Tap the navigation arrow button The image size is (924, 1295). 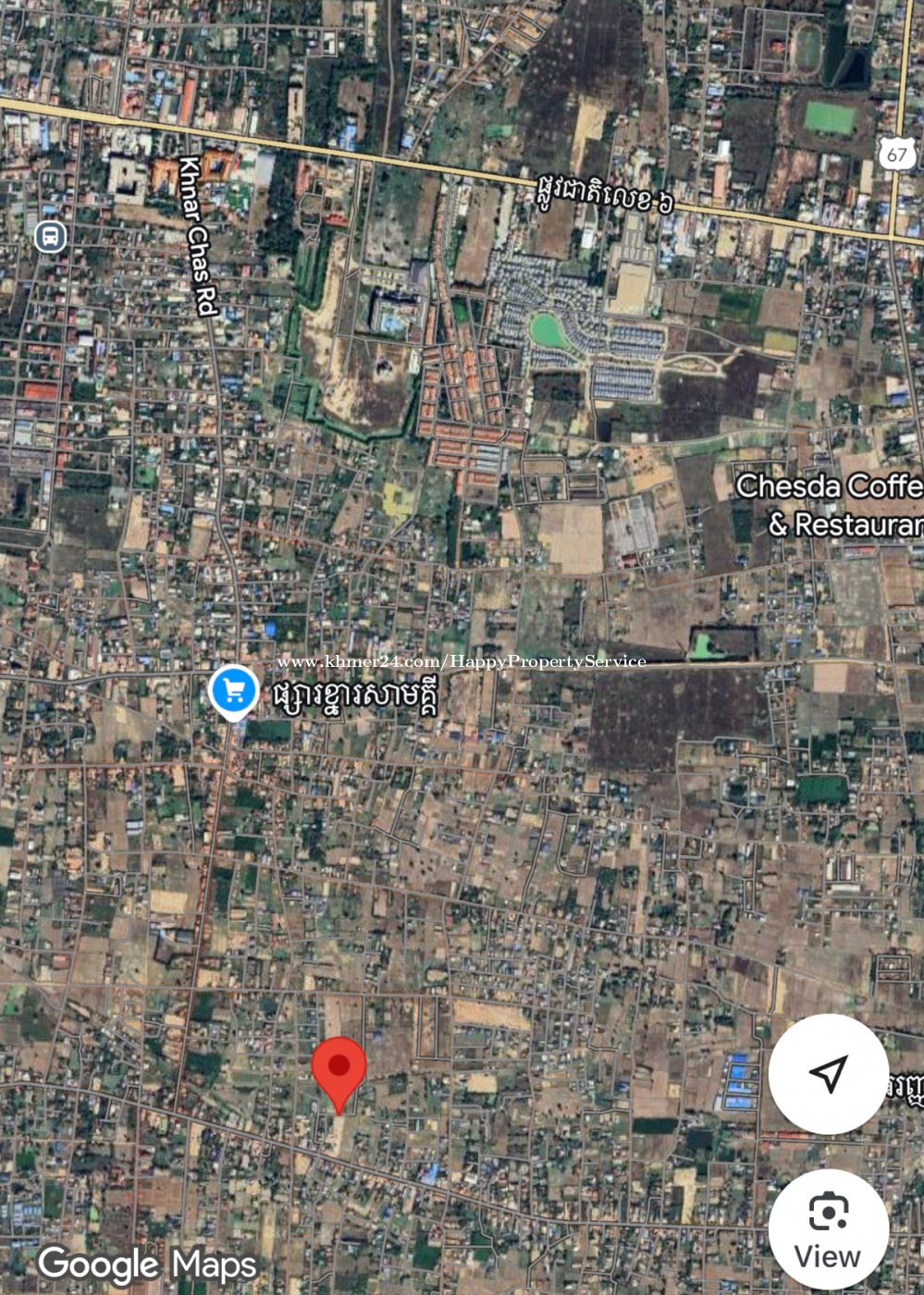pos(828,1074)
